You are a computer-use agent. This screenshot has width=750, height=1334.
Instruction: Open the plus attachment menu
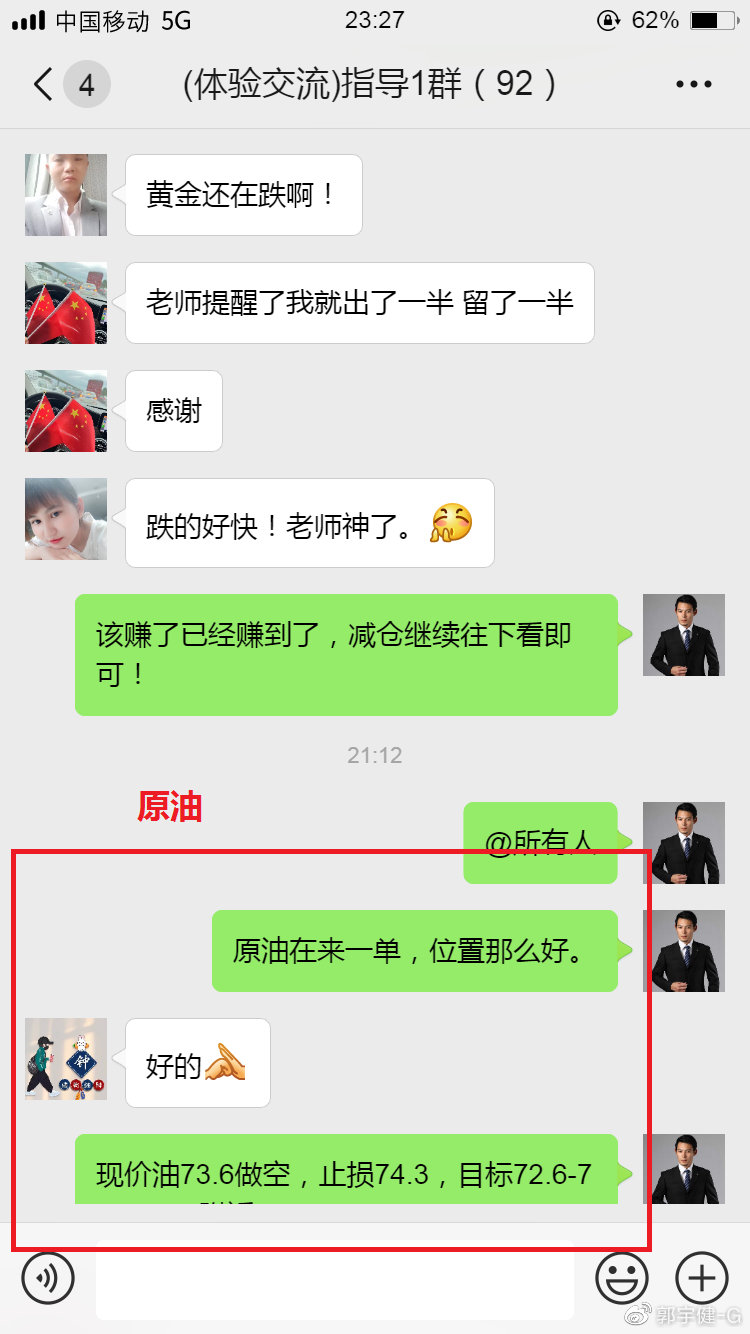click(x=702, y=1277)
